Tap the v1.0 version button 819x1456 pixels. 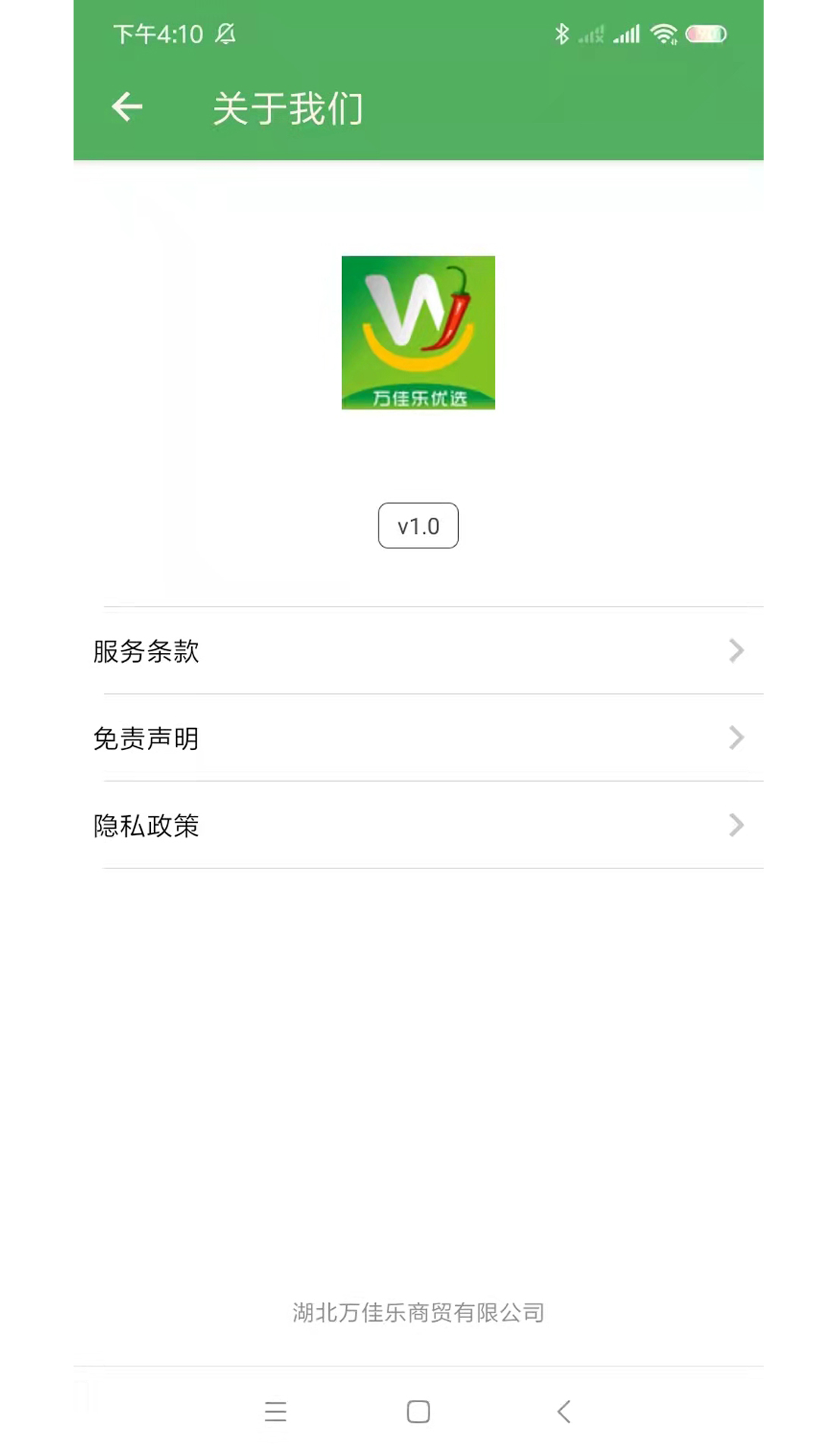tap(419, 526)
